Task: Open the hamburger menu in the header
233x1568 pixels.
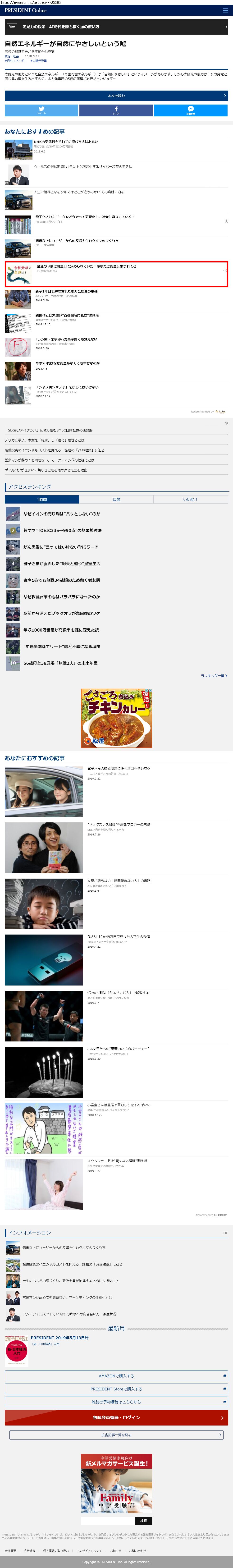Action: (x=225, y=10)
